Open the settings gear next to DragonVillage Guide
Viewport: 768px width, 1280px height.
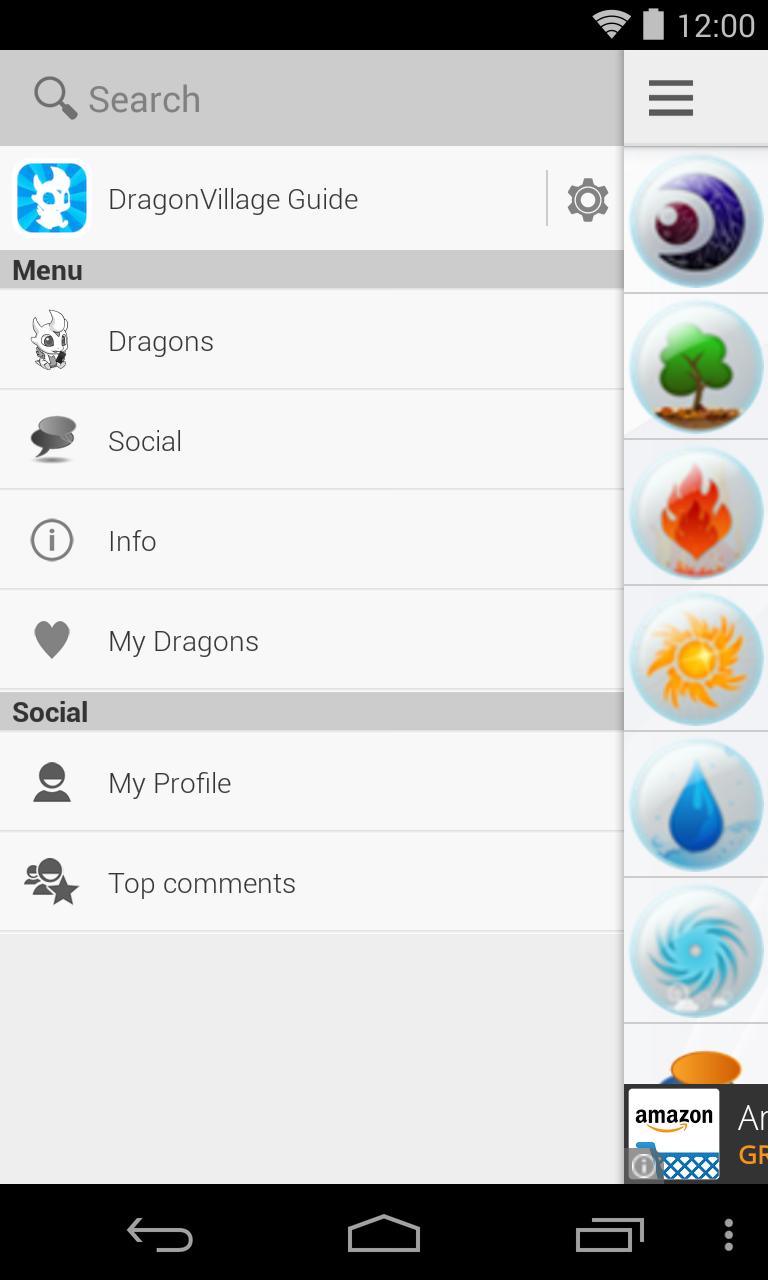pyautogui.click(x=587, y=198)
